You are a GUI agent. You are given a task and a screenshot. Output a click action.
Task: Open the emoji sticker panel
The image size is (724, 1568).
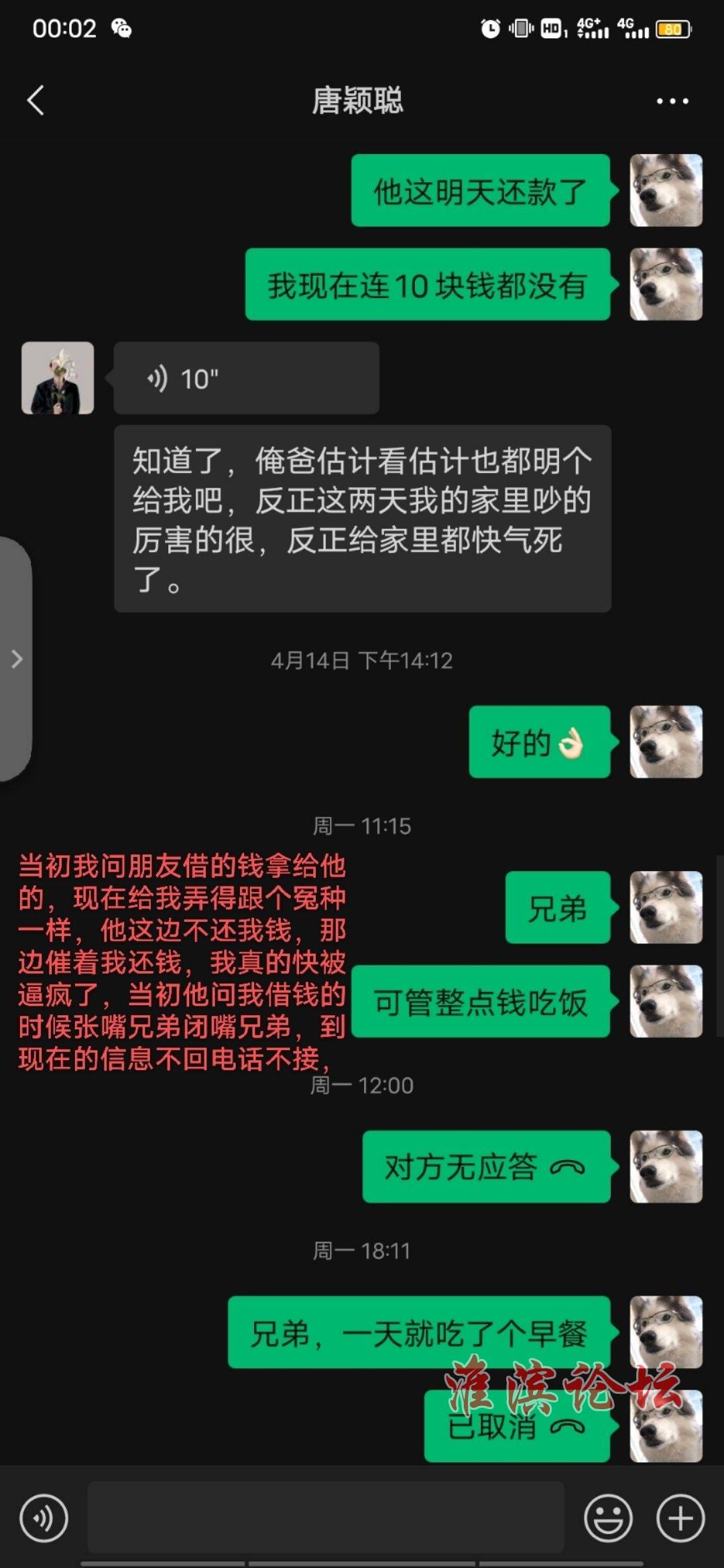(608, 1518)
